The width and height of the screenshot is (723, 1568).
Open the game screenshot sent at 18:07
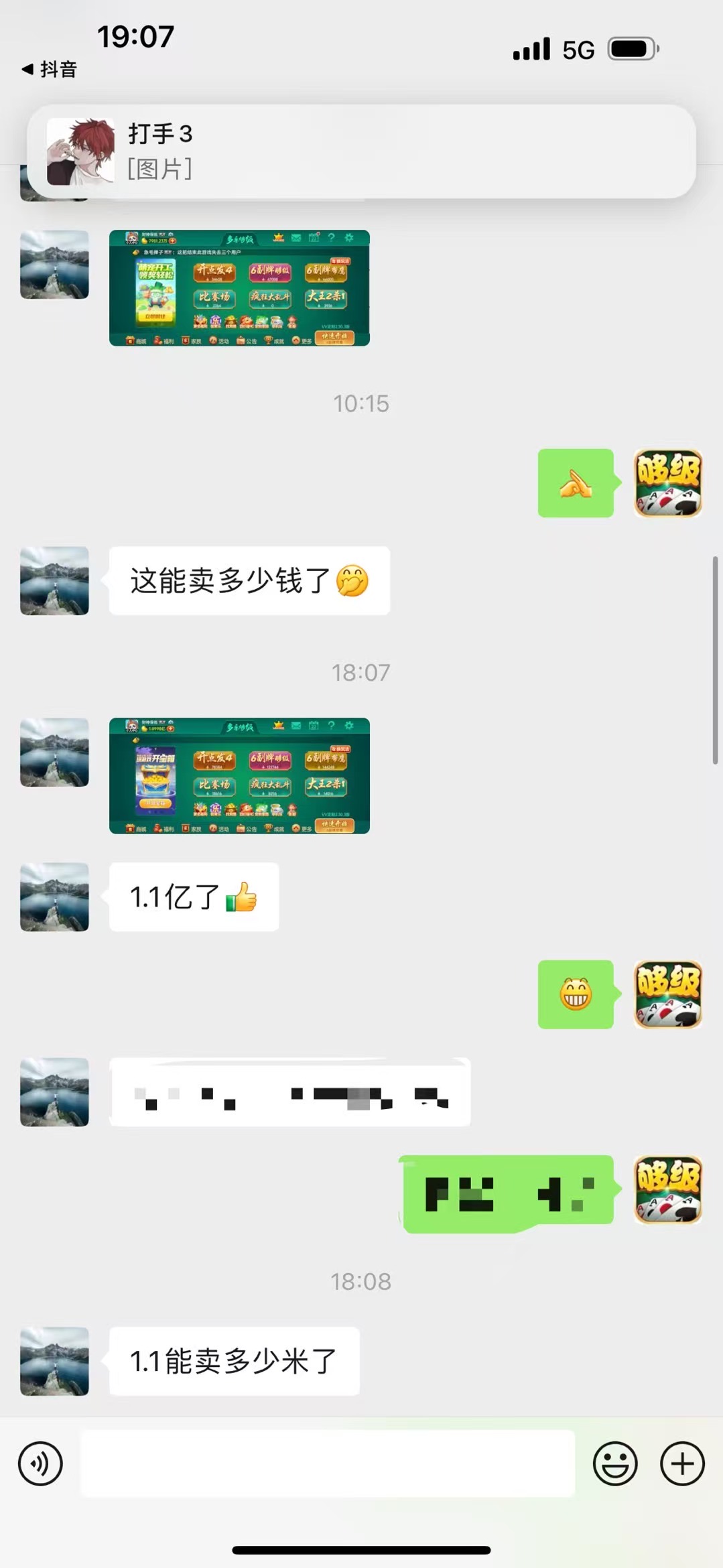(239, 776)
